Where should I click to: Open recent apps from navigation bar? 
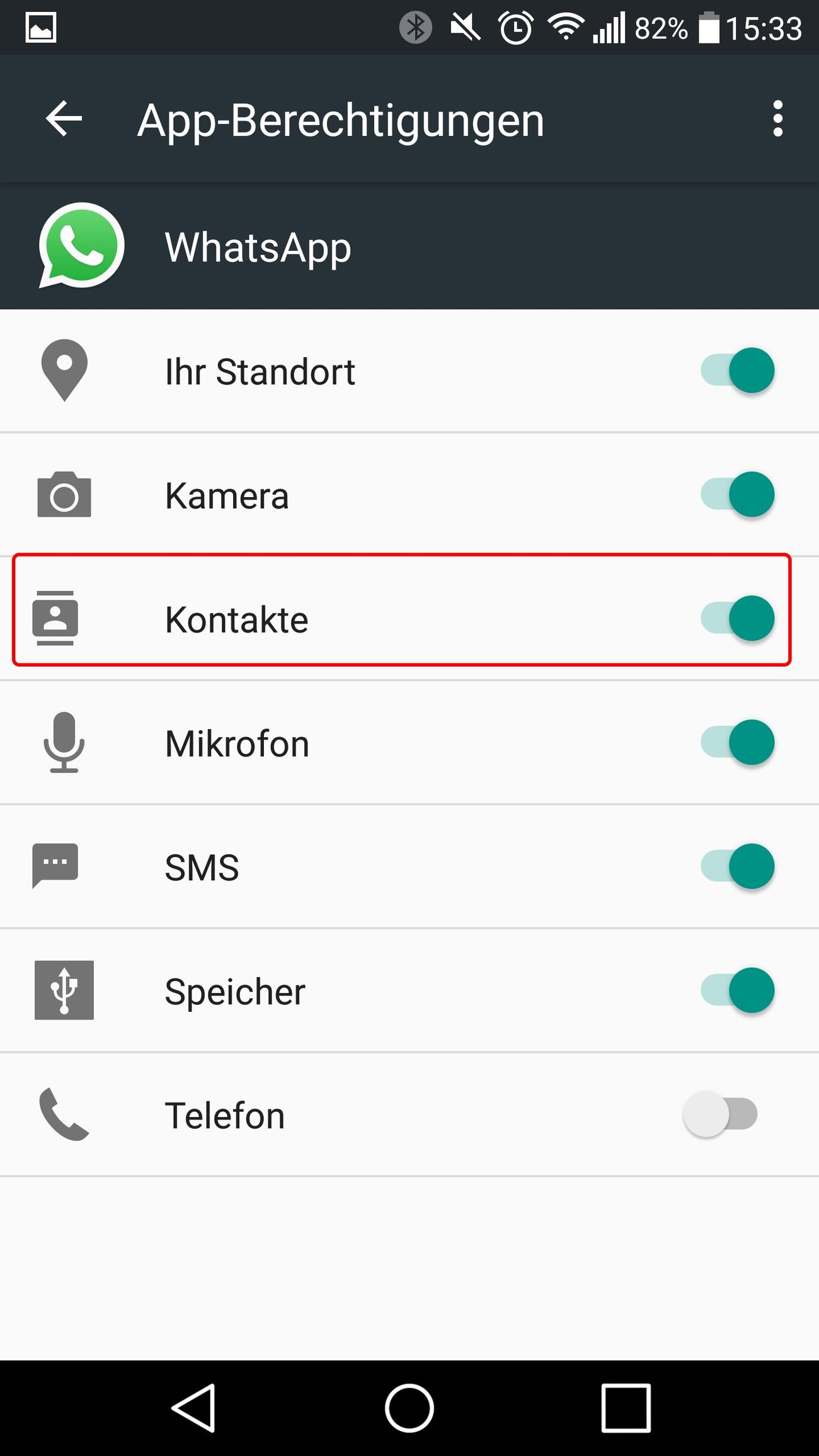point(626,1408)
